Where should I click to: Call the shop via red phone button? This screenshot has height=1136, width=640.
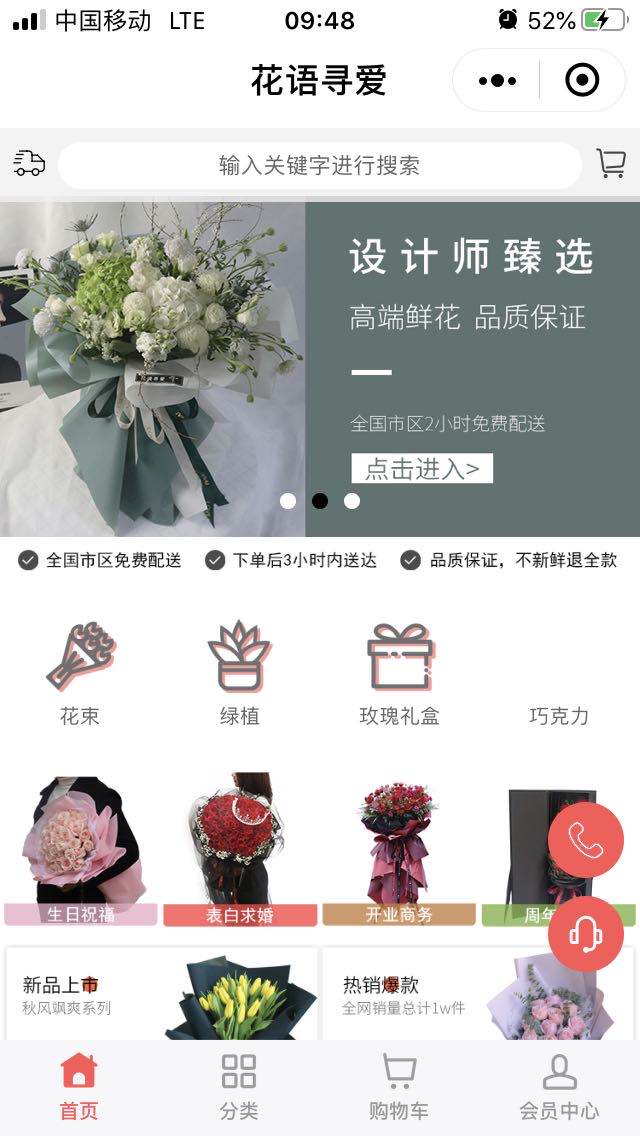586,841
